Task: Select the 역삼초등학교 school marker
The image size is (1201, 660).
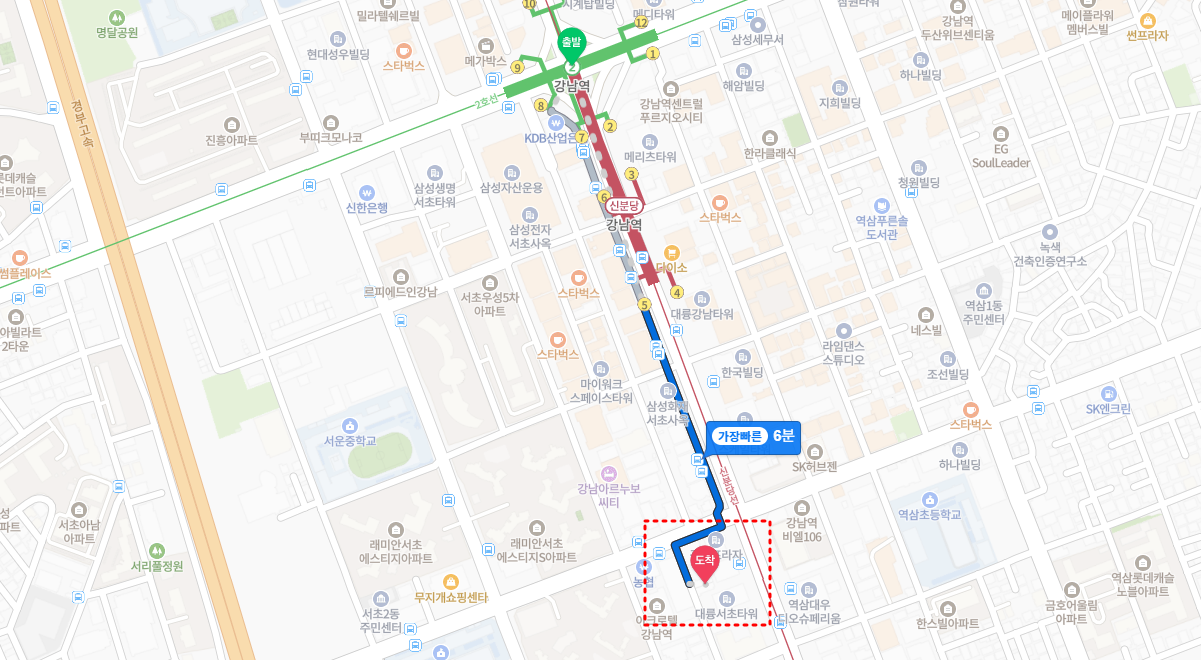Action: point(929,498)
